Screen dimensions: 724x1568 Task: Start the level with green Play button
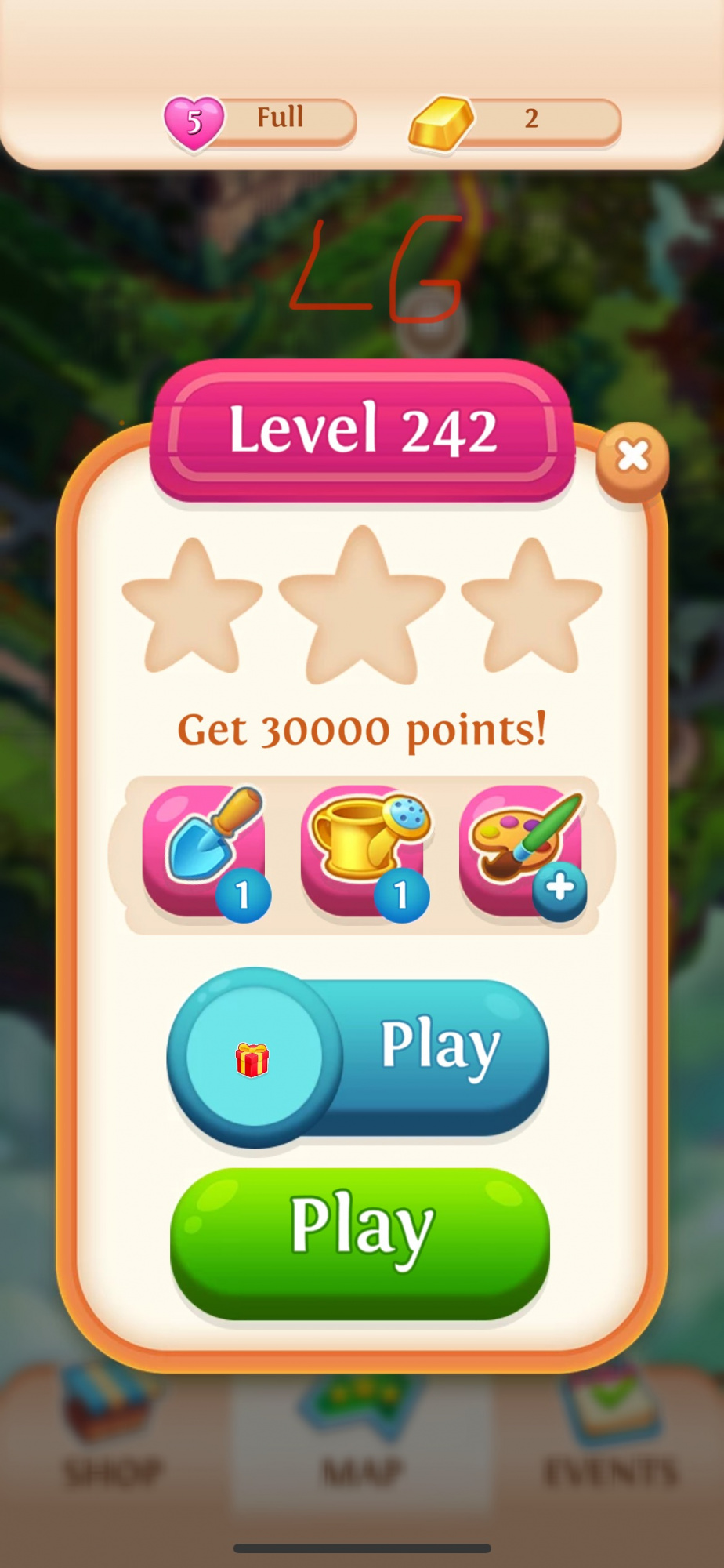pyautogui.click(x=360, y=1243)
